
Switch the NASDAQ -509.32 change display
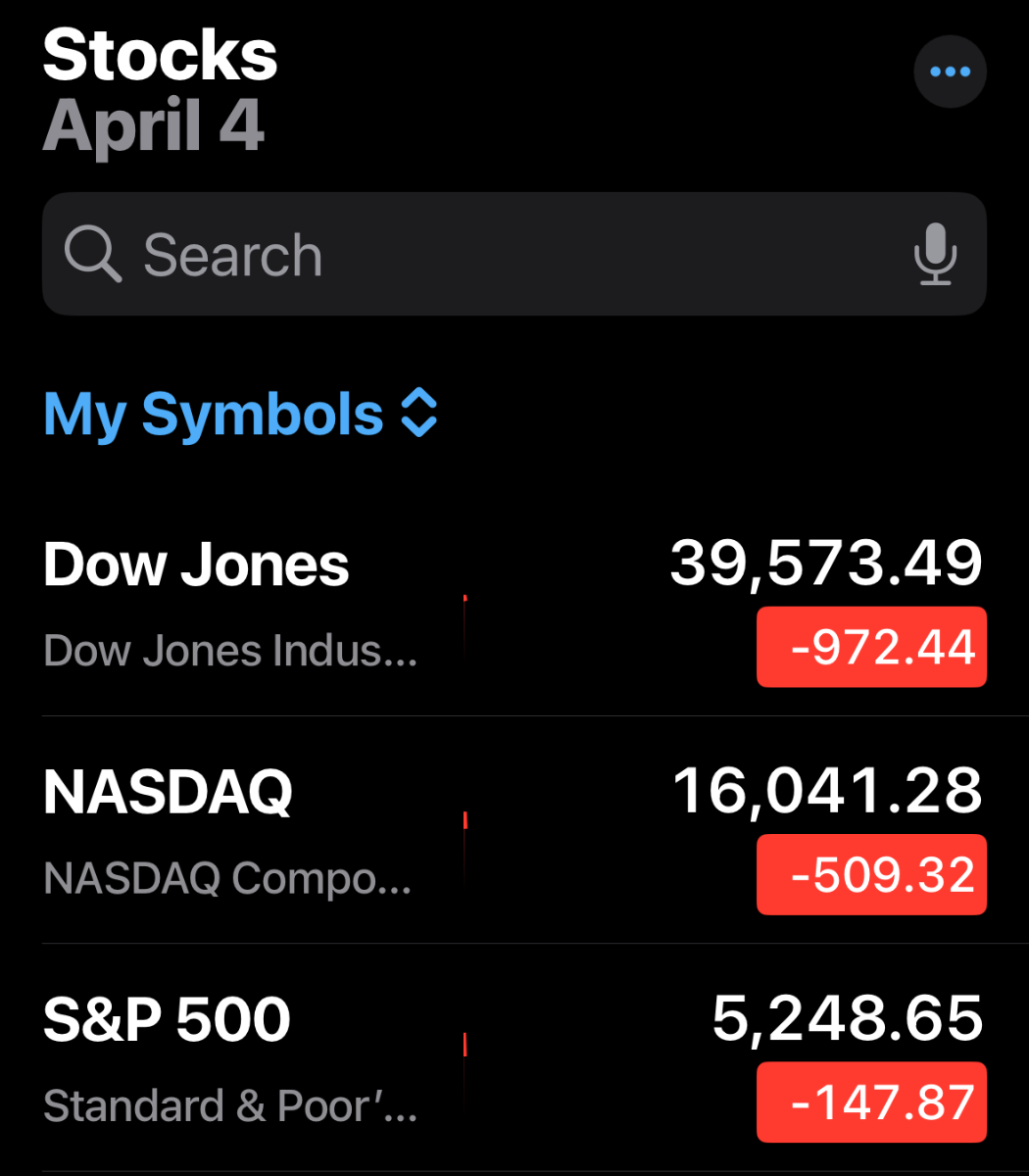pyautogui.click(x=871, y=875)
